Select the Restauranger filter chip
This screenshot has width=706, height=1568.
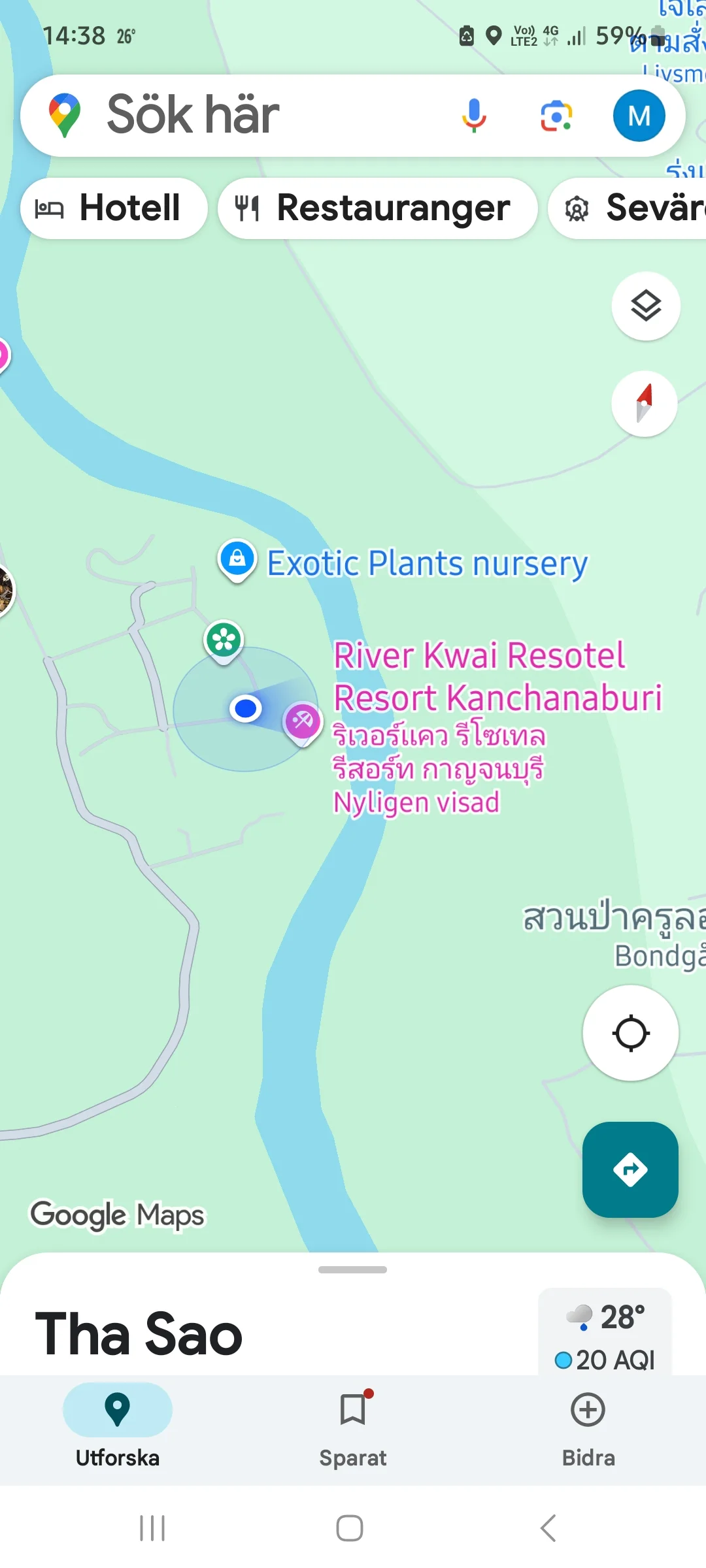click(x=377, y=208)
